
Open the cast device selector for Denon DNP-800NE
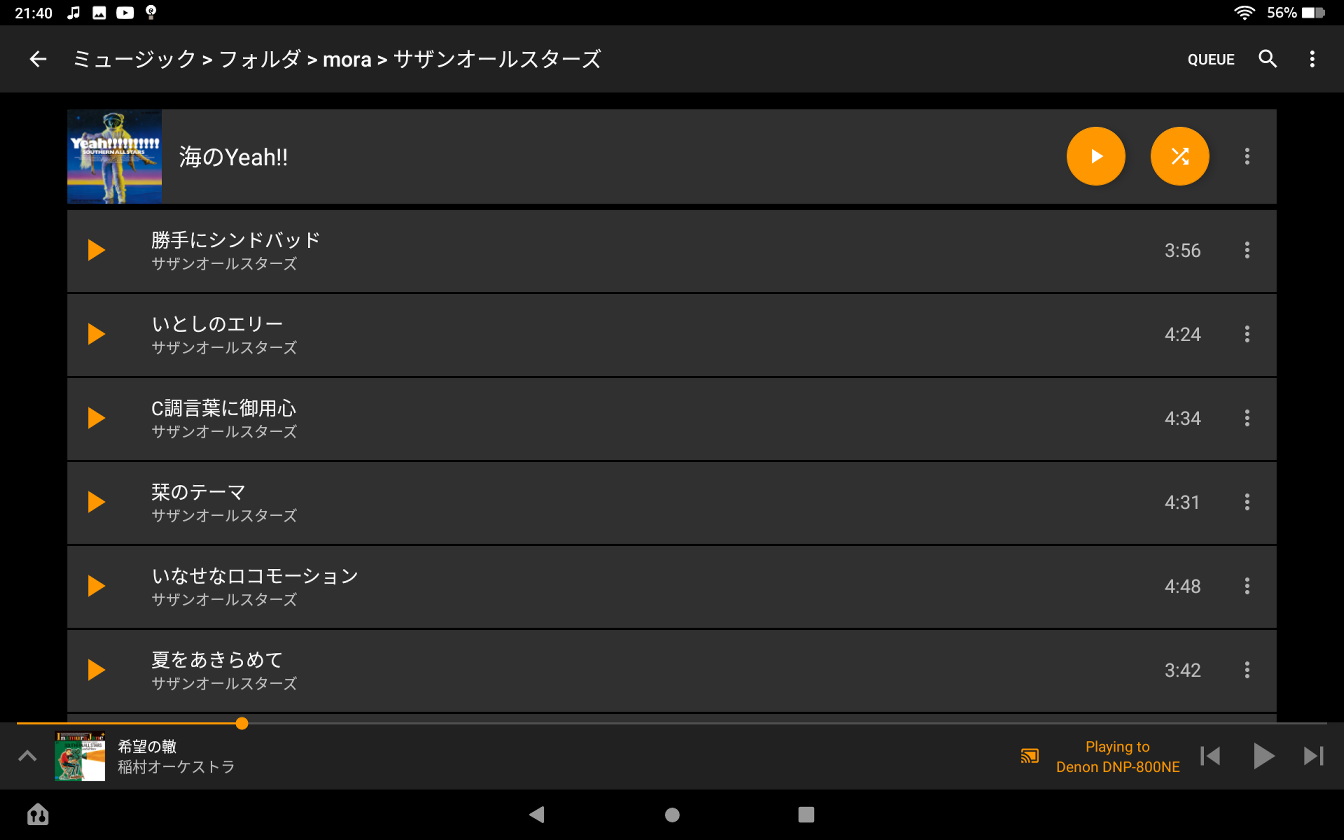1030,756
